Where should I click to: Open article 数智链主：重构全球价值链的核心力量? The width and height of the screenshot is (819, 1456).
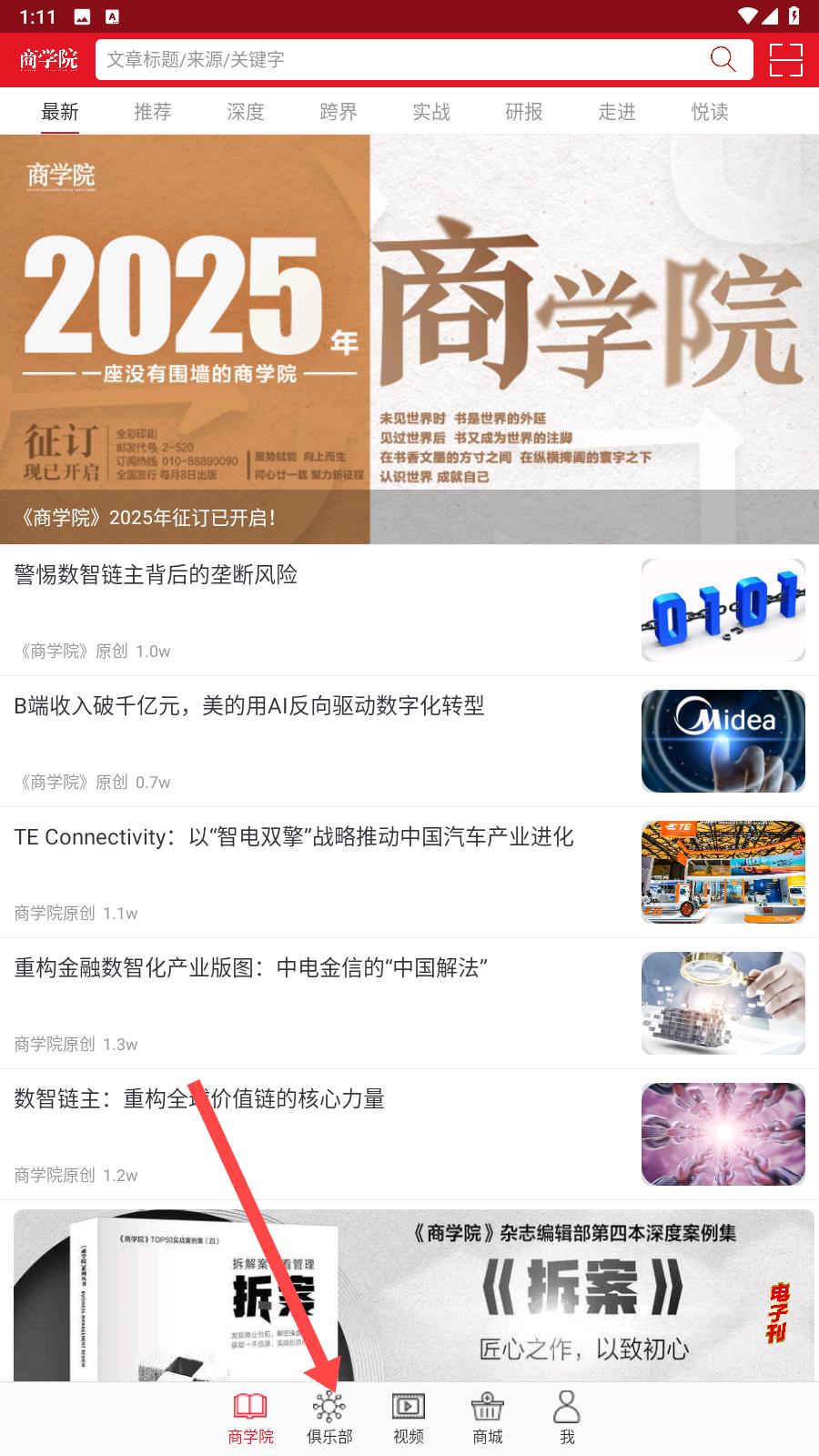[x=409, y=1135]
